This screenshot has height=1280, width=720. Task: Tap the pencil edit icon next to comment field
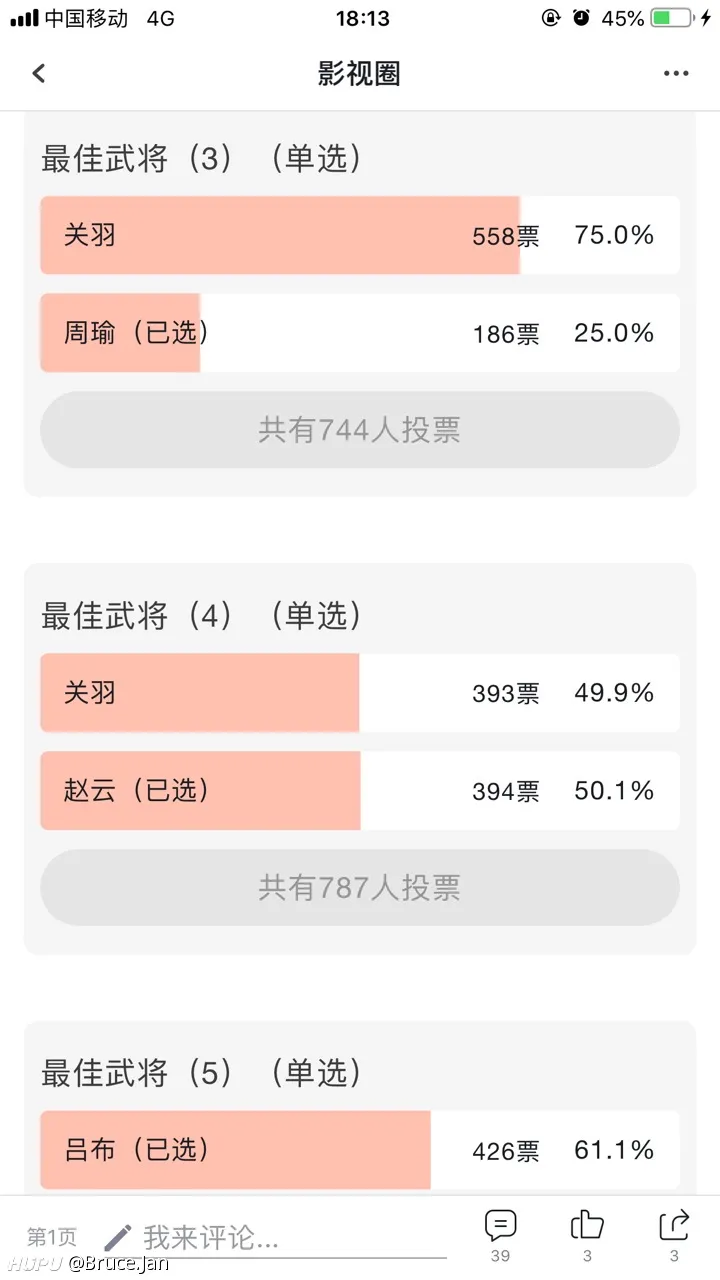click(117, 1235)
